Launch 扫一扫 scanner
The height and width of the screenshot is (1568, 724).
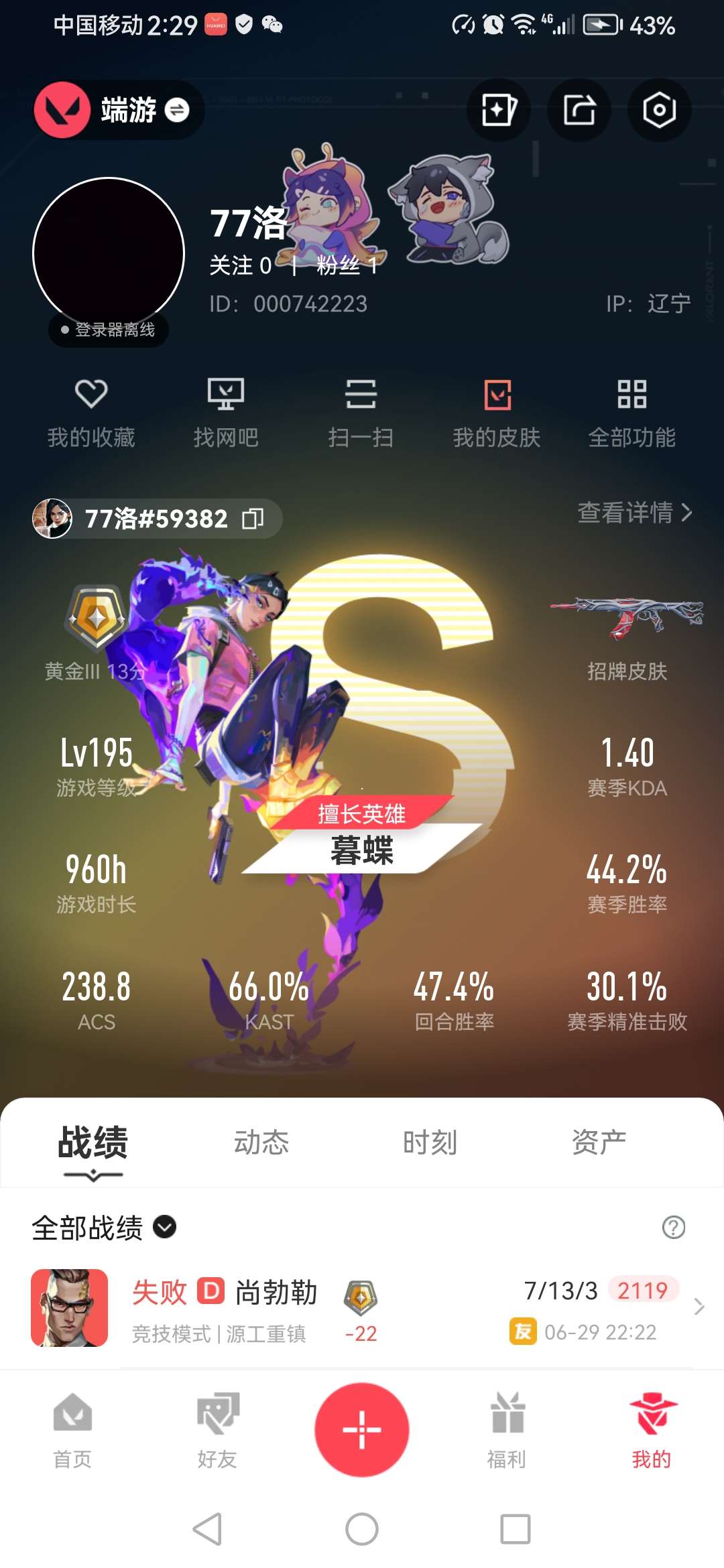pos(361,411)
